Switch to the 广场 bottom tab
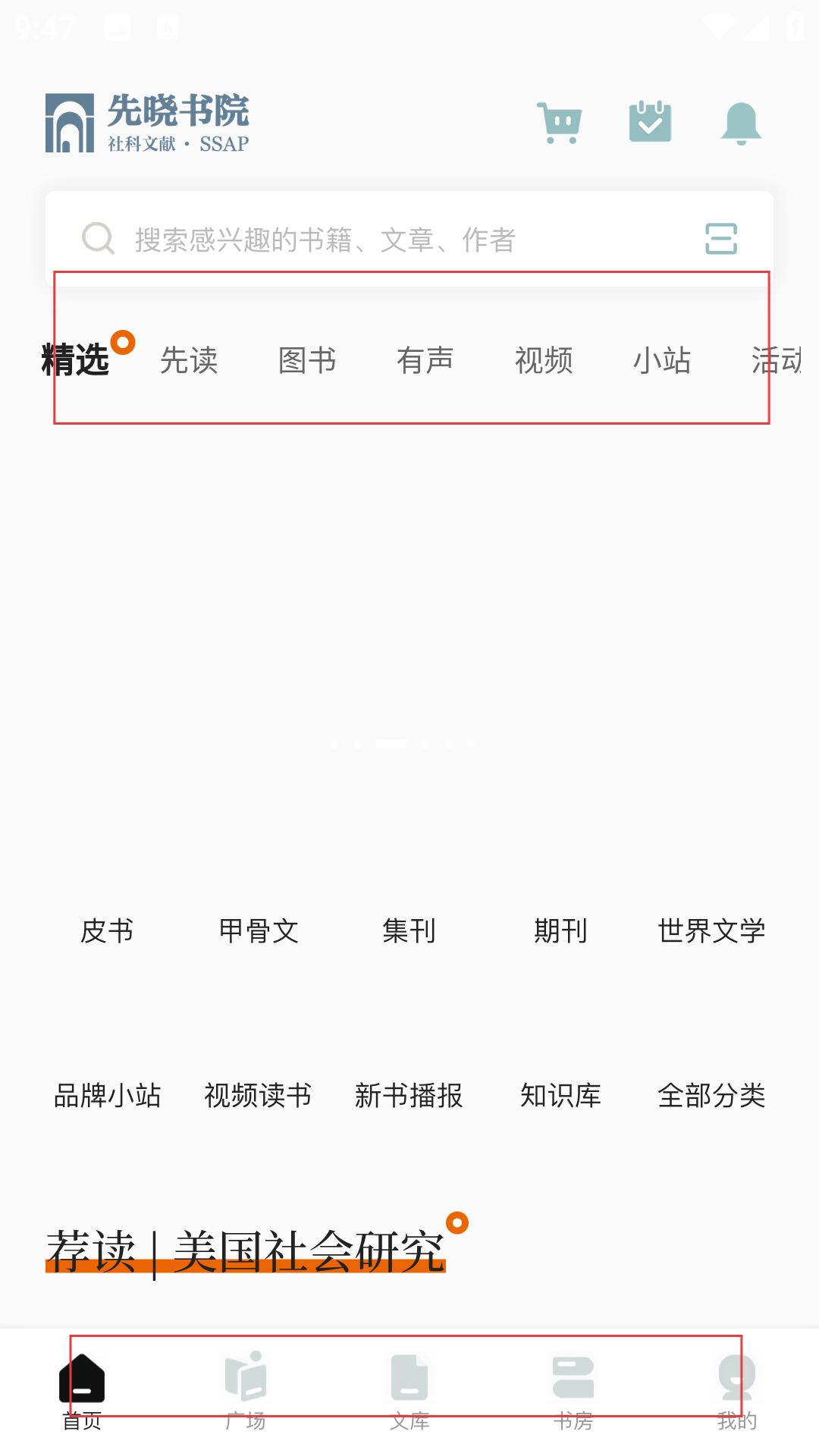 (246, 1392)
